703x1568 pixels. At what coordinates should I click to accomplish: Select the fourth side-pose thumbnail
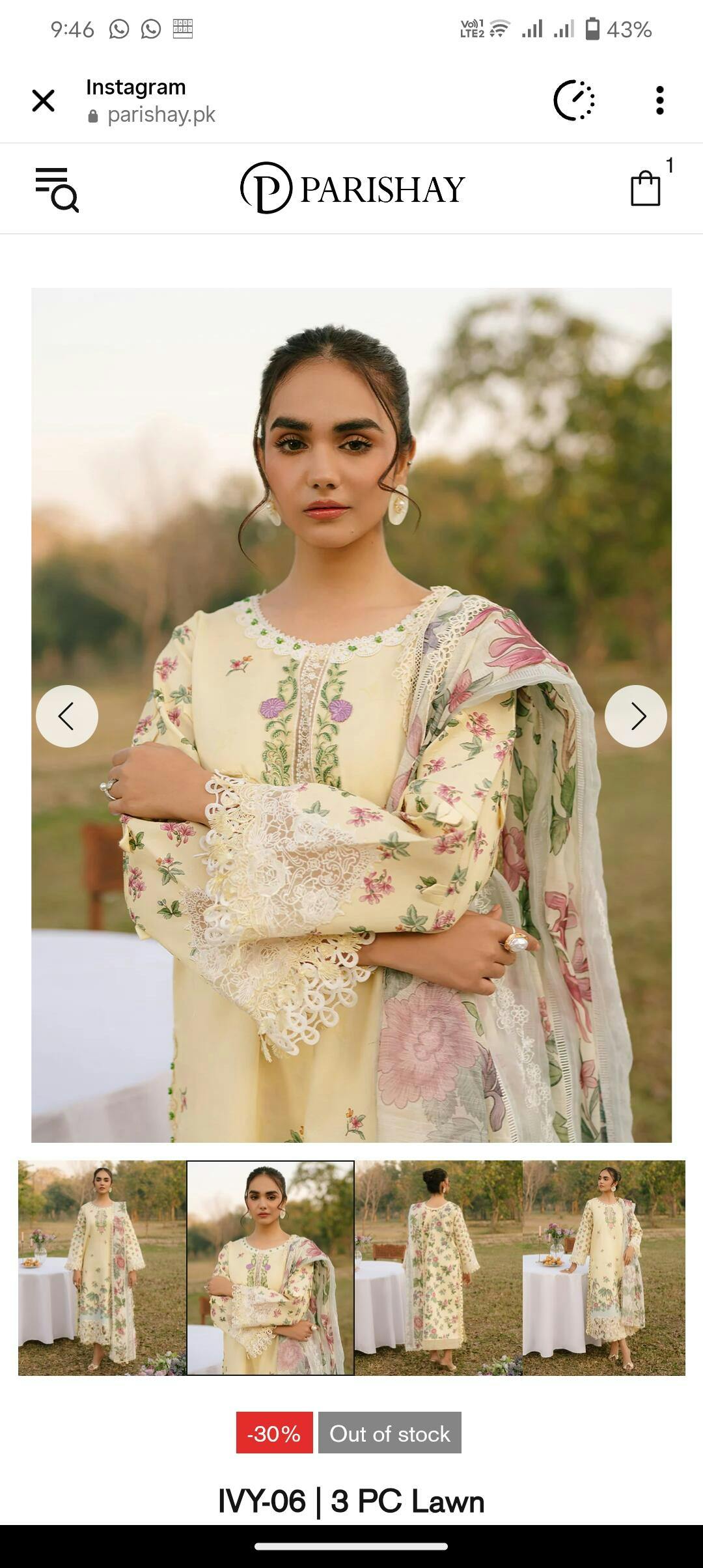coord(604,1268)
